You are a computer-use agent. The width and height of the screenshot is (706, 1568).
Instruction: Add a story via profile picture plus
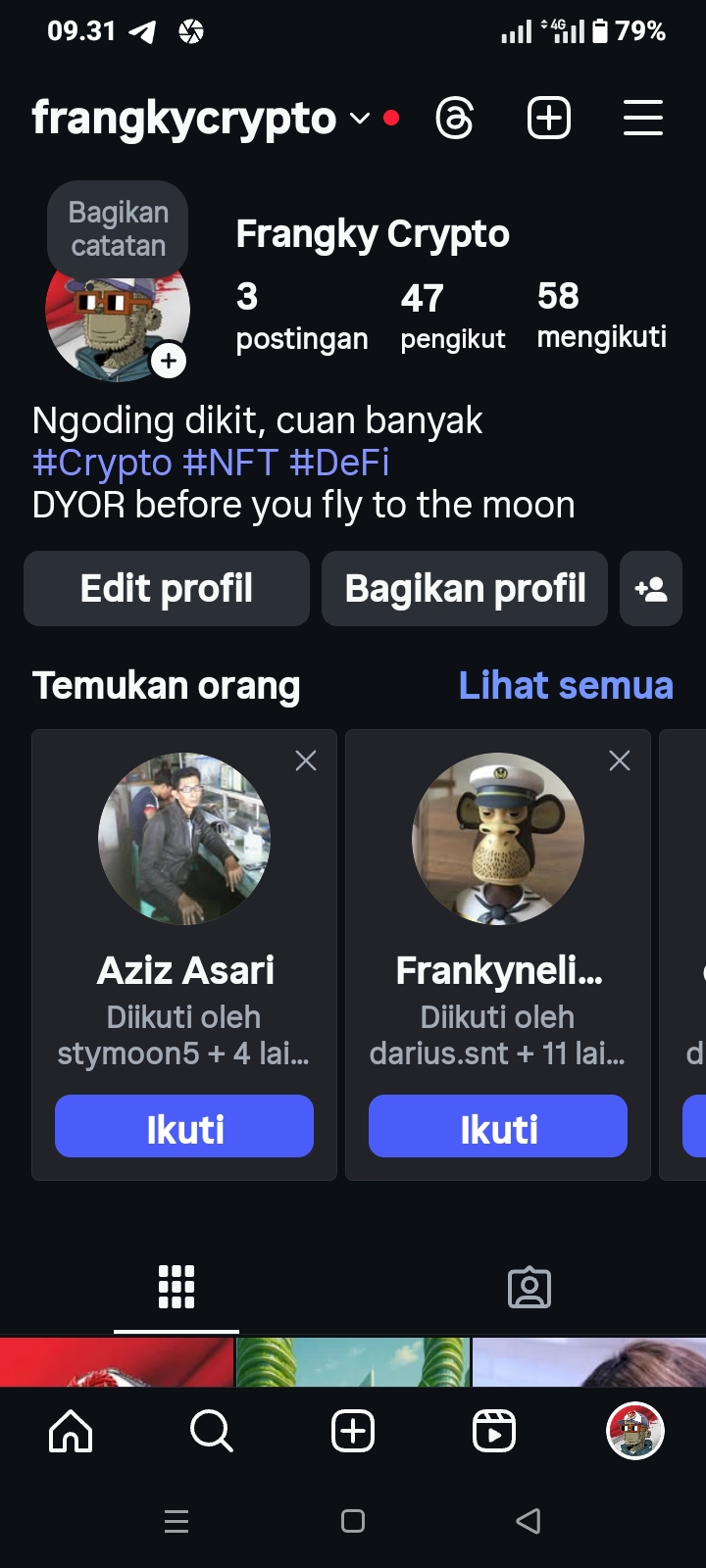tap(169, 361)
